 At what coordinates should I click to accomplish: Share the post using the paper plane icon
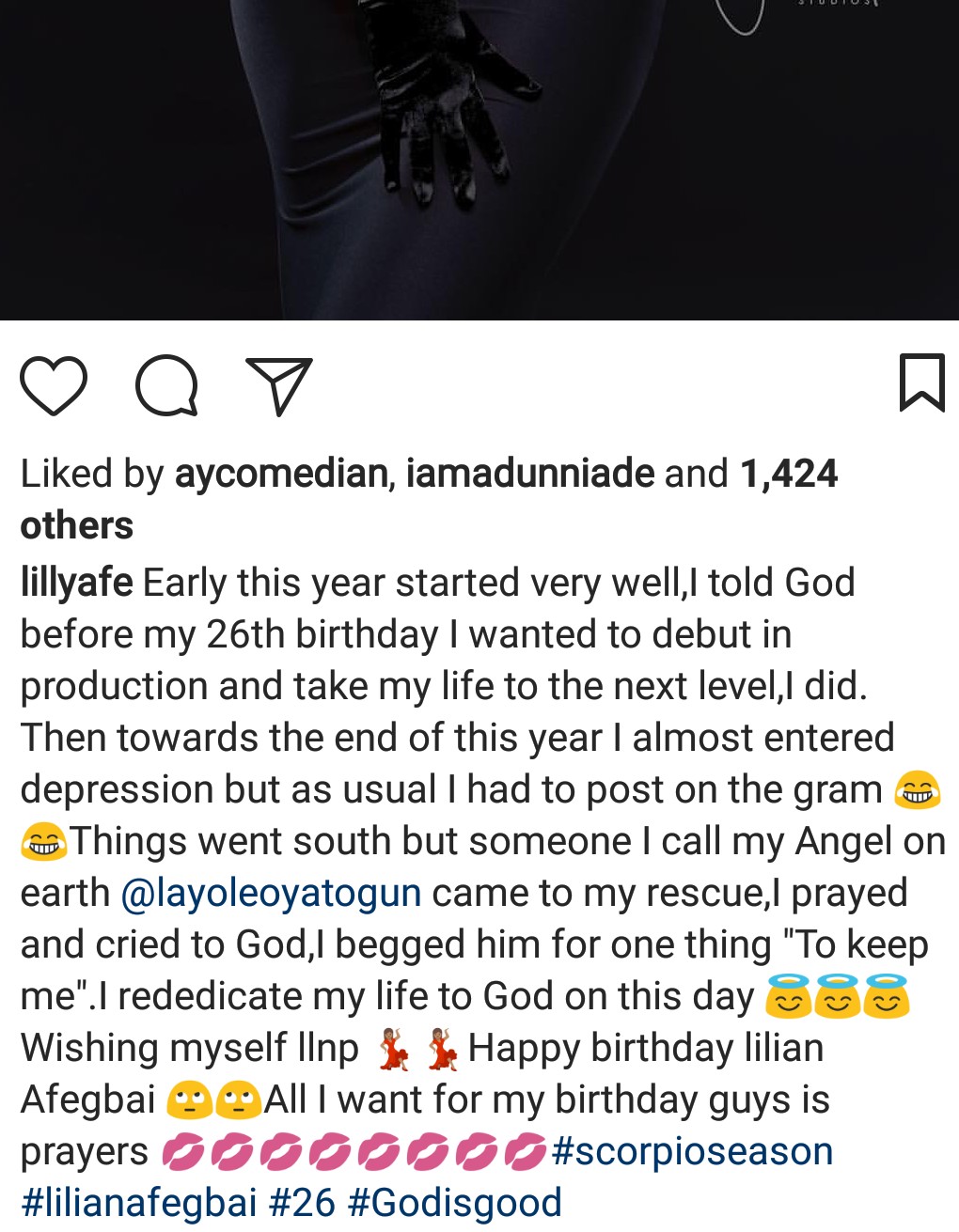[x=278, y=385]
